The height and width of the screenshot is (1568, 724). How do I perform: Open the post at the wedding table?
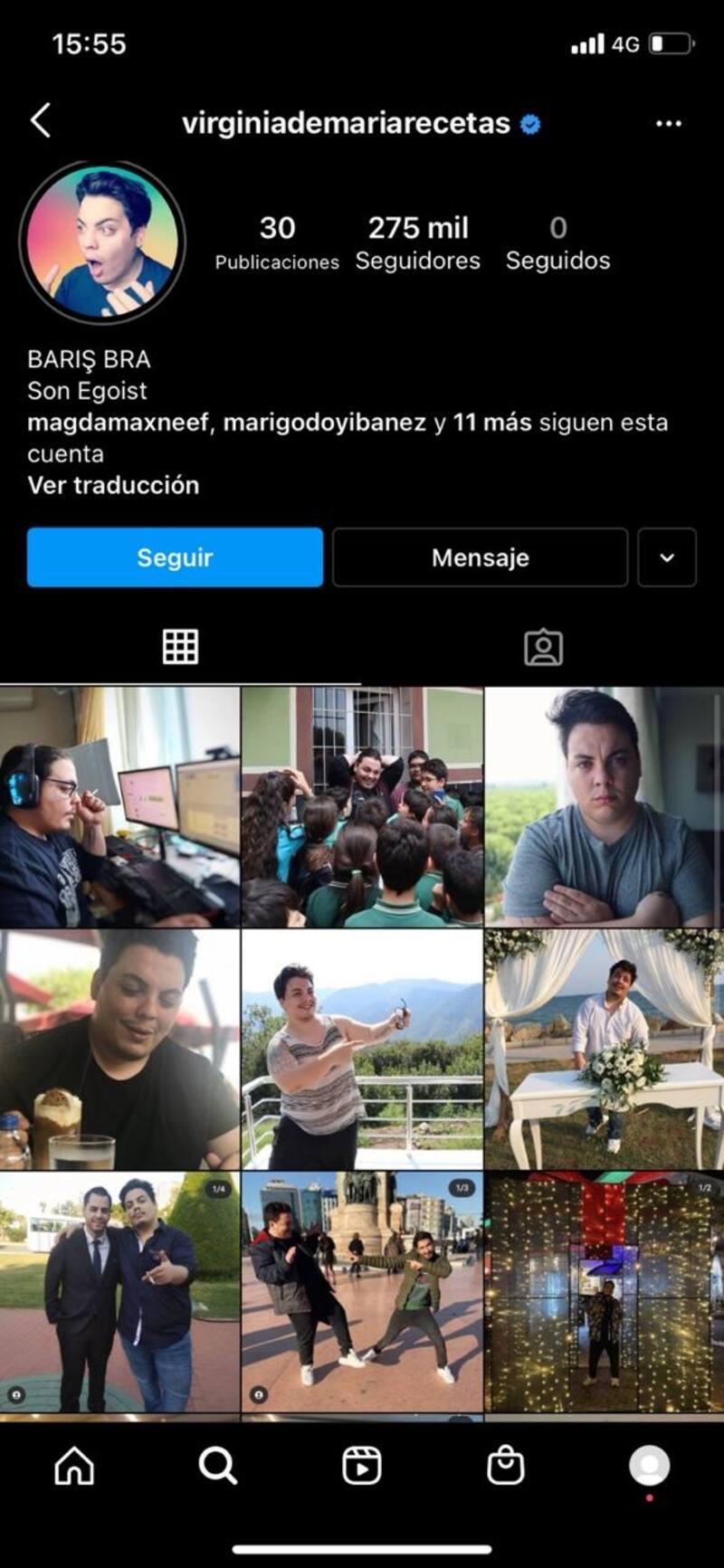604,1050
